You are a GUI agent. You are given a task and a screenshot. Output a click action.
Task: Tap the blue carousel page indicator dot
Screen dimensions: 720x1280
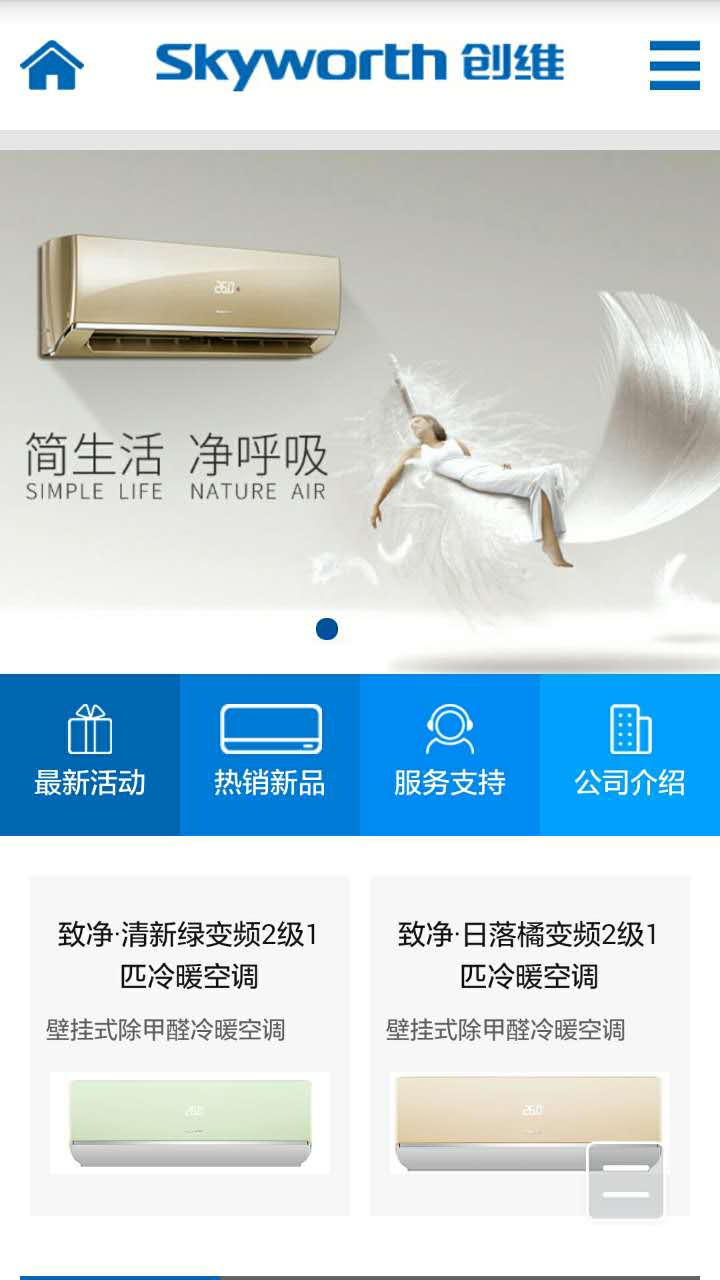(x=327, y=629)
